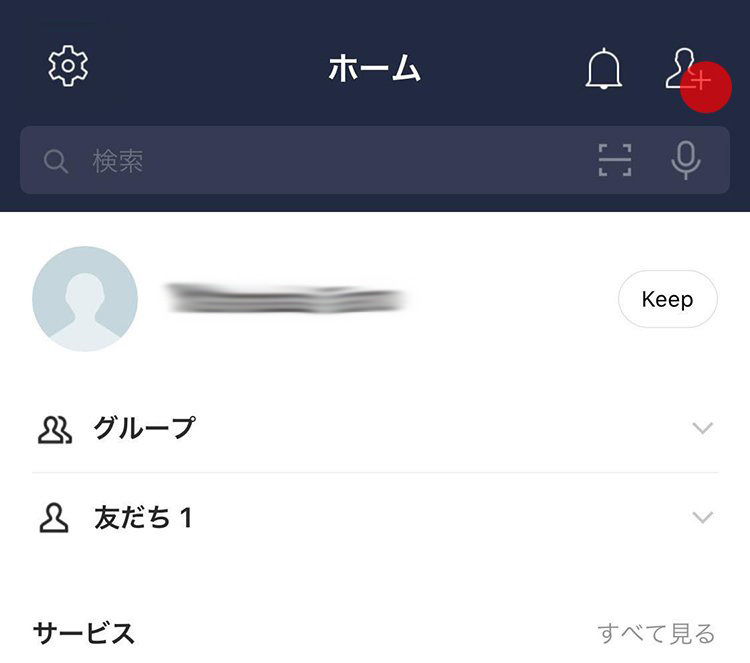
Task: Open the notifications bell
Action: (x=603, y=69)
